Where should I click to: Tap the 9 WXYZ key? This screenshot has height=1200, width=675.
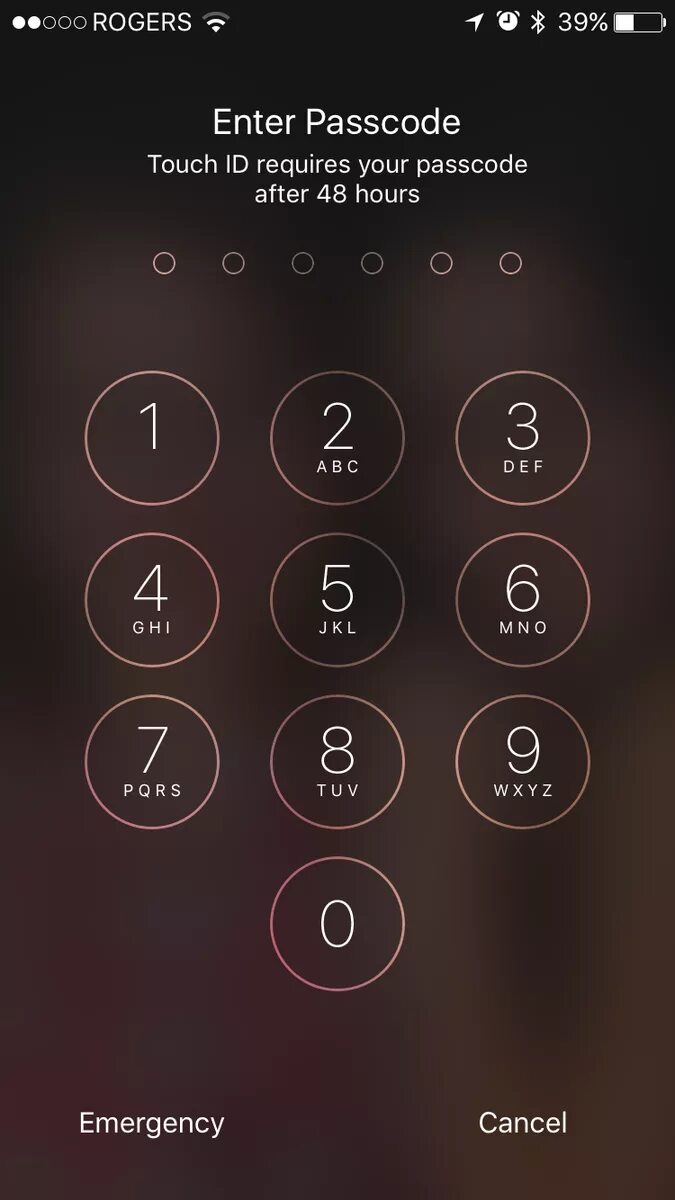click(x=522, y=762)
